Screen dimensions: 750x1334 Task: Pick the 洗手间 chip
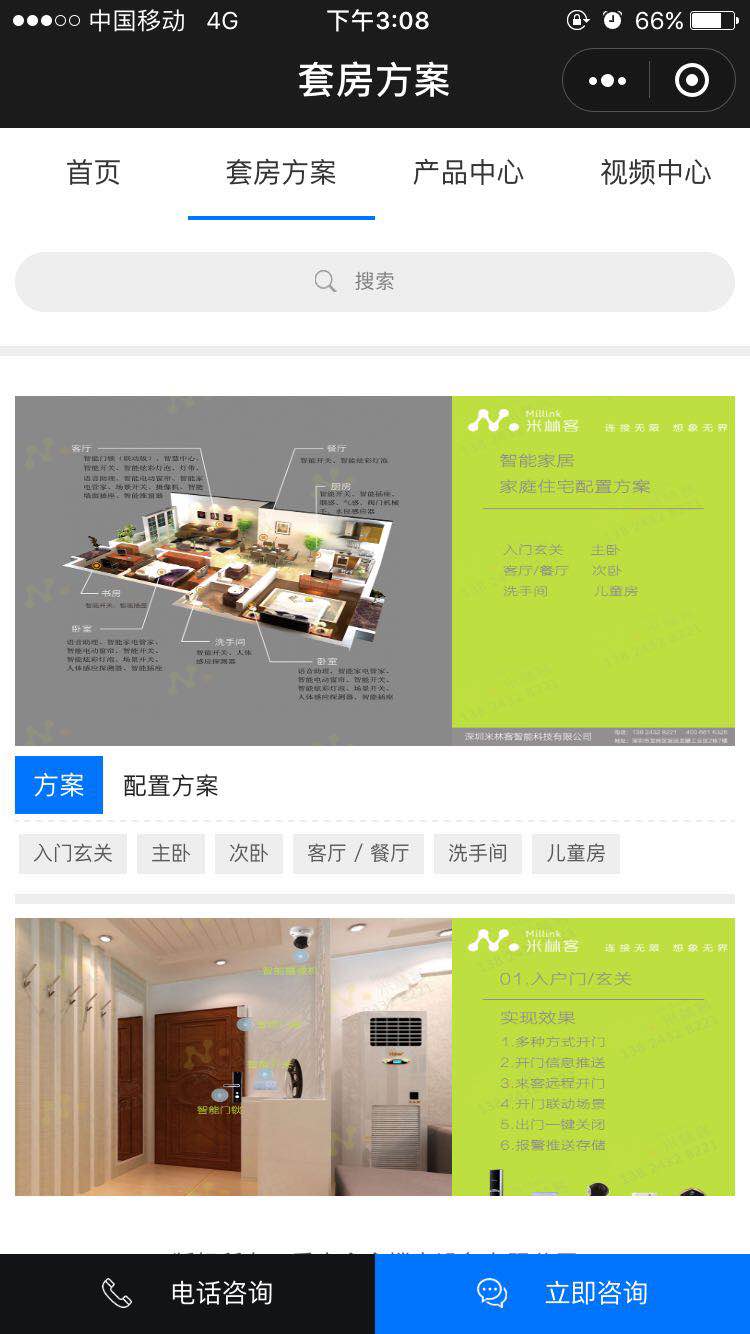[x=477, y=854]
